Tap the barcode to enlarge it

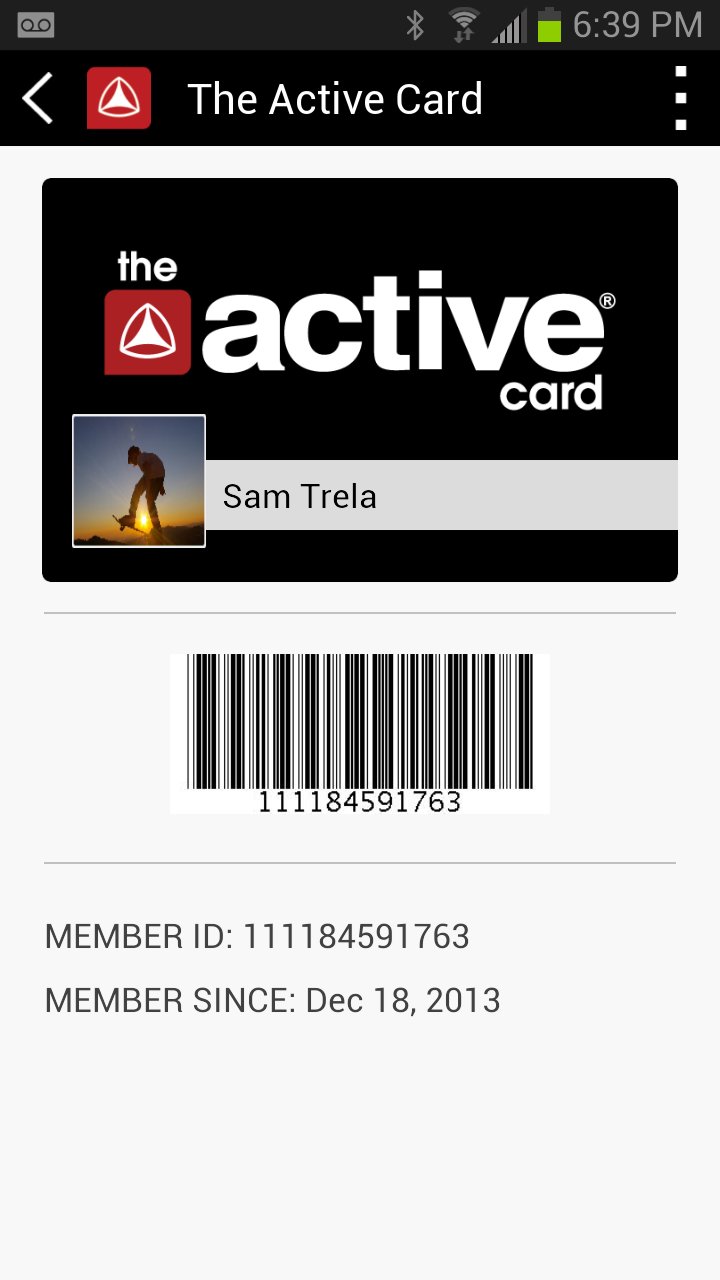(x=360, y=720)
